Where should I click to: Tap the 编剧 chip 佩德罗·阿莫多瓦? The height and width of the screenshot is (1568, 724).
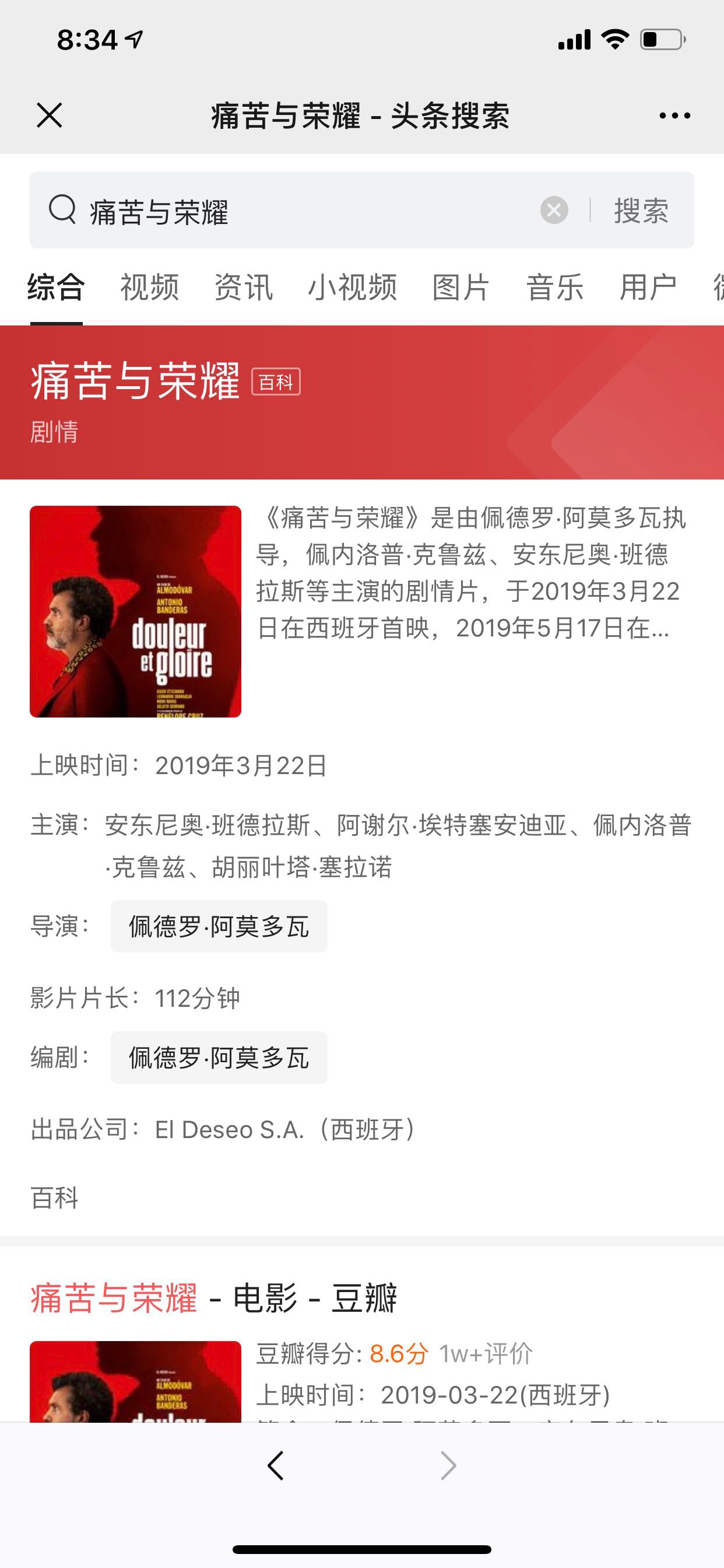coord(219,1058)
